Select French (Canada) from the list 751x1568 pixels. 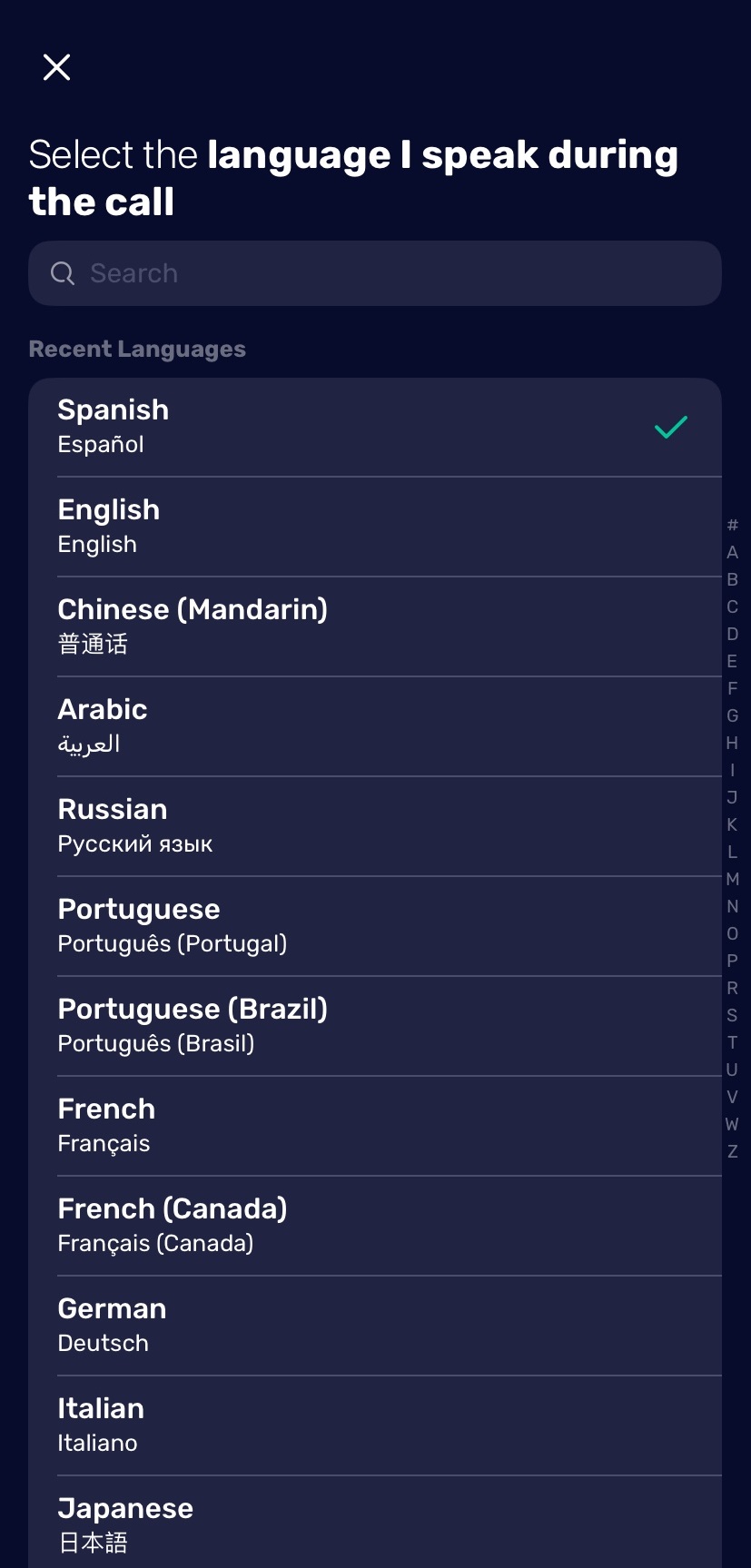click(x=272, y=1224)
